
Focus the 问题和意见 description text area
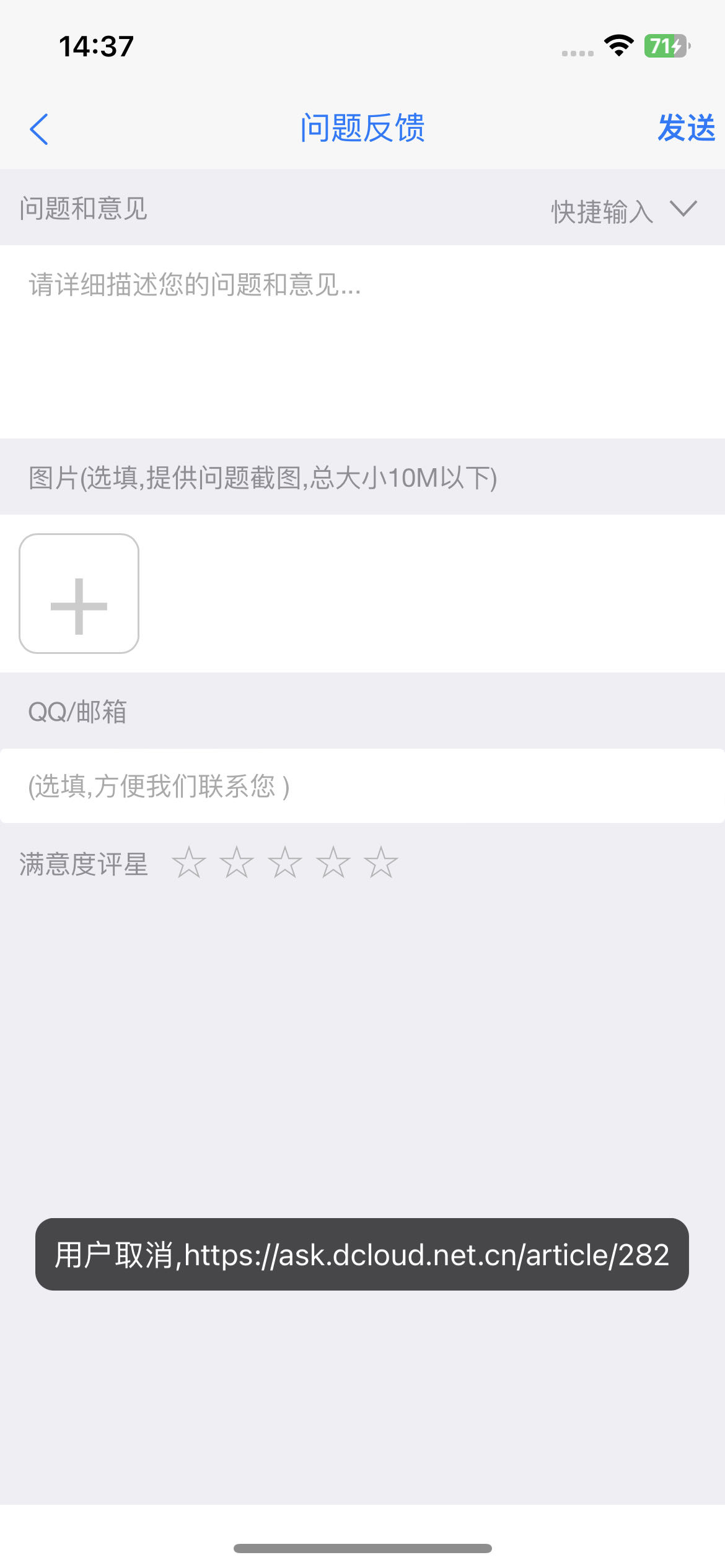[362, 342]
